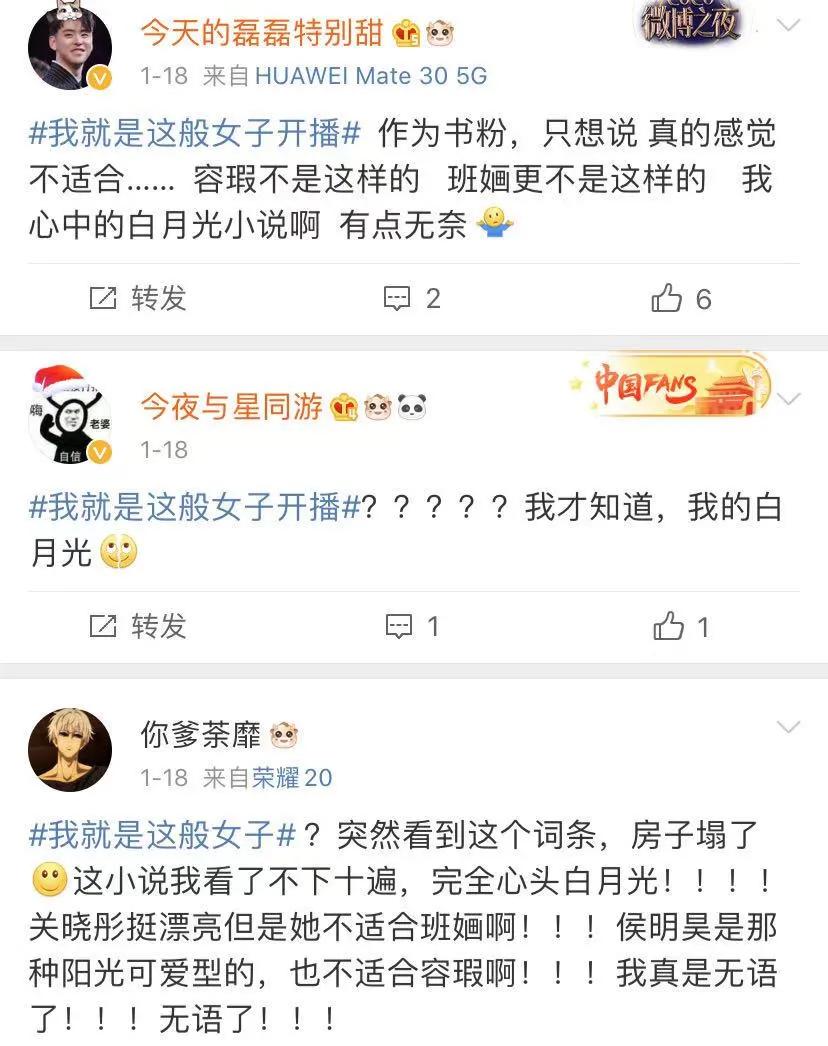Image resolution: width=828 pixels, height=1046 pixels.
Task: Toggle the like on 今夜与星同游's post
Action: [669, 623]
